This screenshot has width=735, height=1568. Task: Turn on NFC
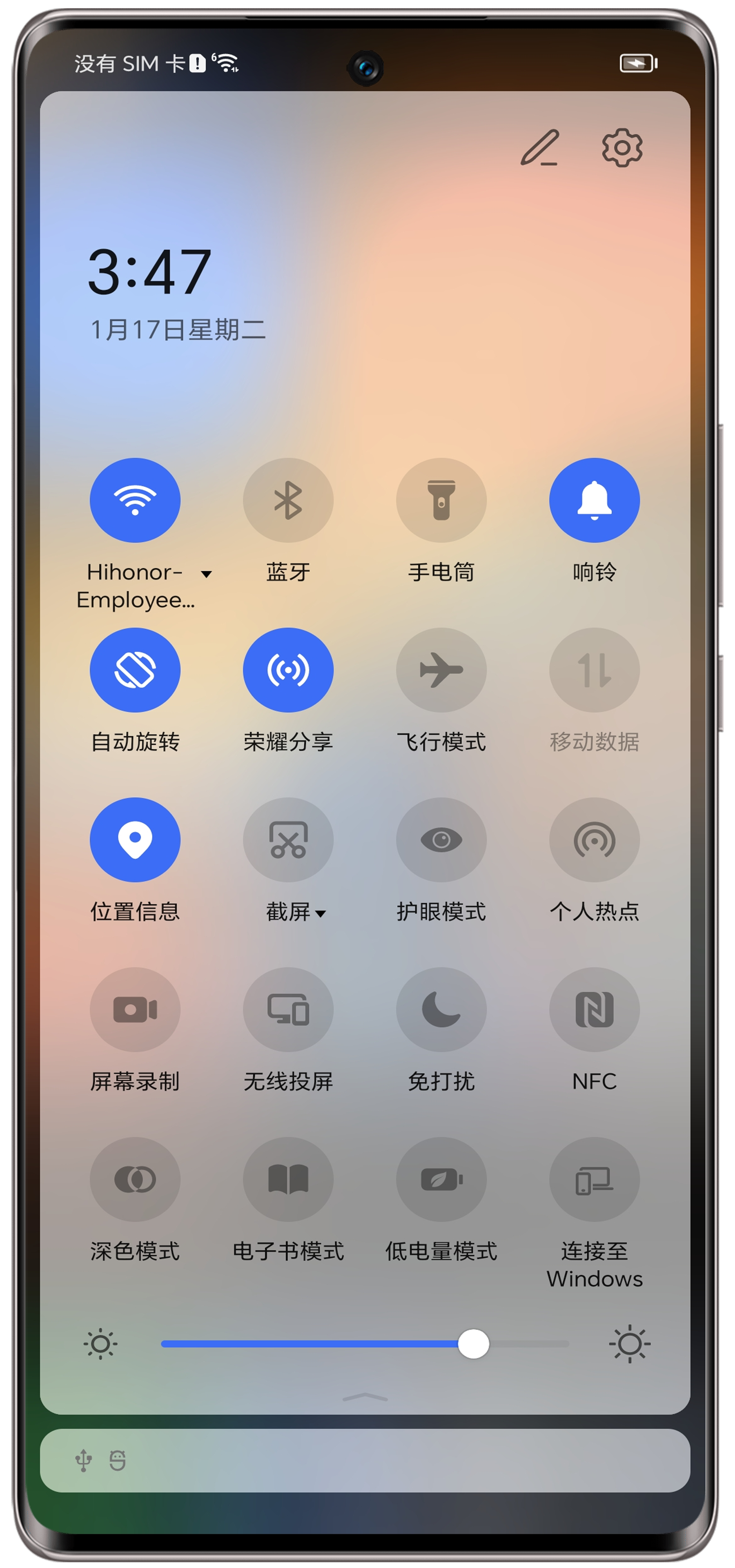[x=594, y=1009]
